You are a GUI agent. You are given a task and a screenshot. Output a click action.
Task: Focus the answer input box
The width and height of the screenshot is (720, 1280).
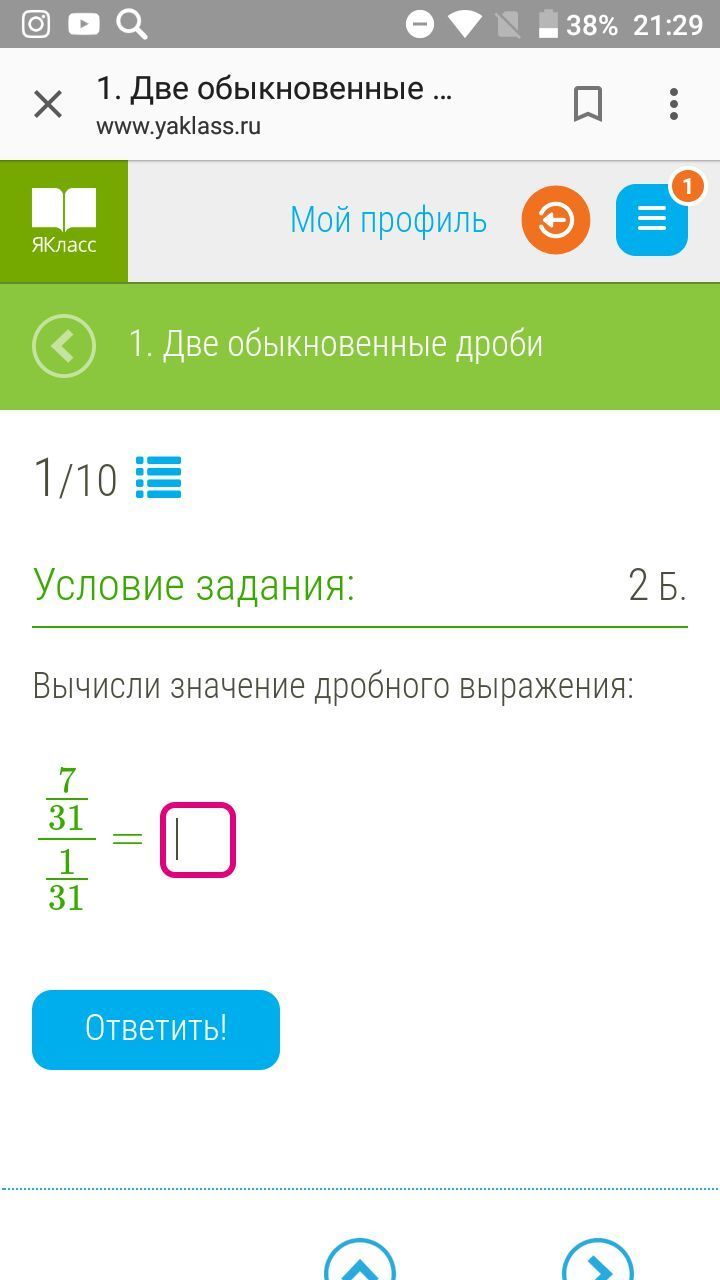point(198,840)
